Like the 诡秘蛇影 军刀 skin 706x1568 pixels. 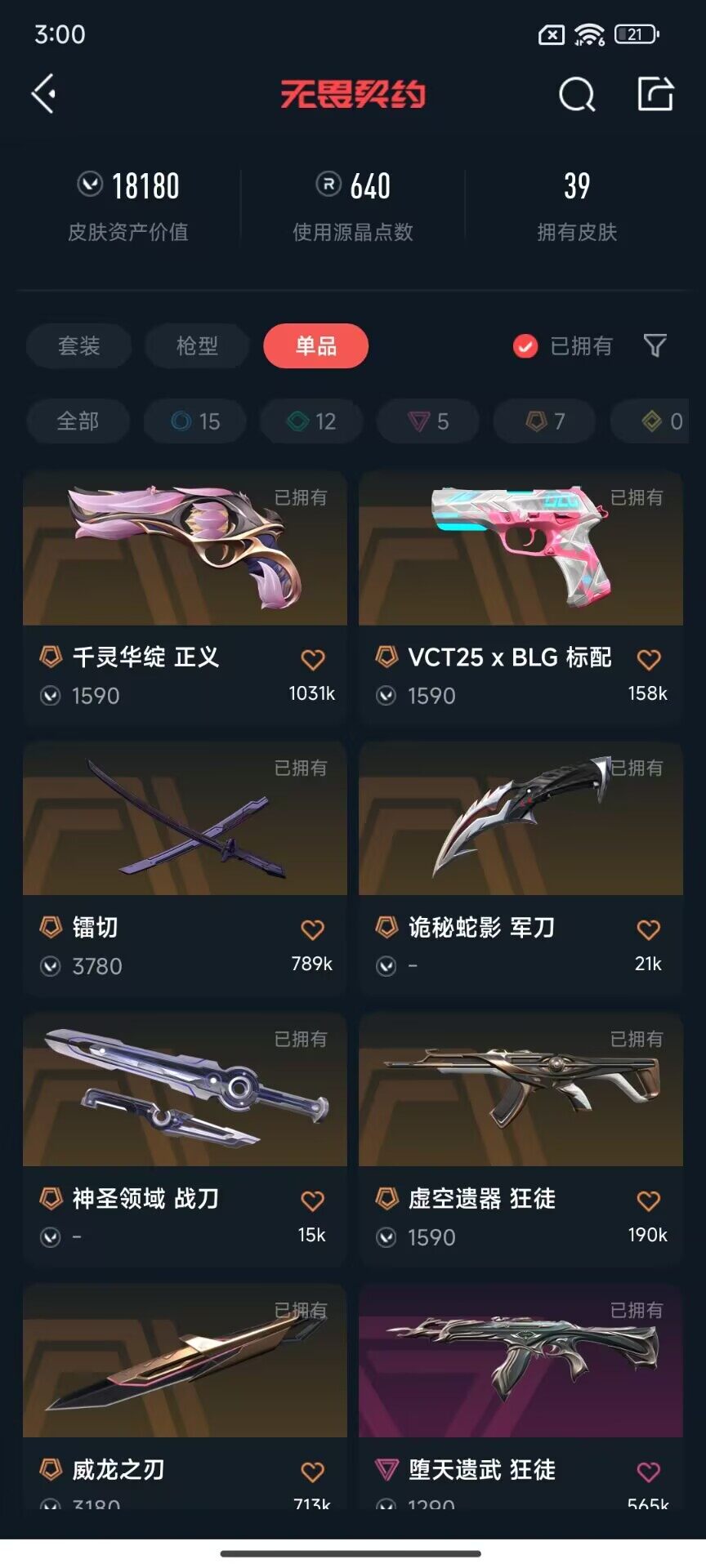coord(648,929)
